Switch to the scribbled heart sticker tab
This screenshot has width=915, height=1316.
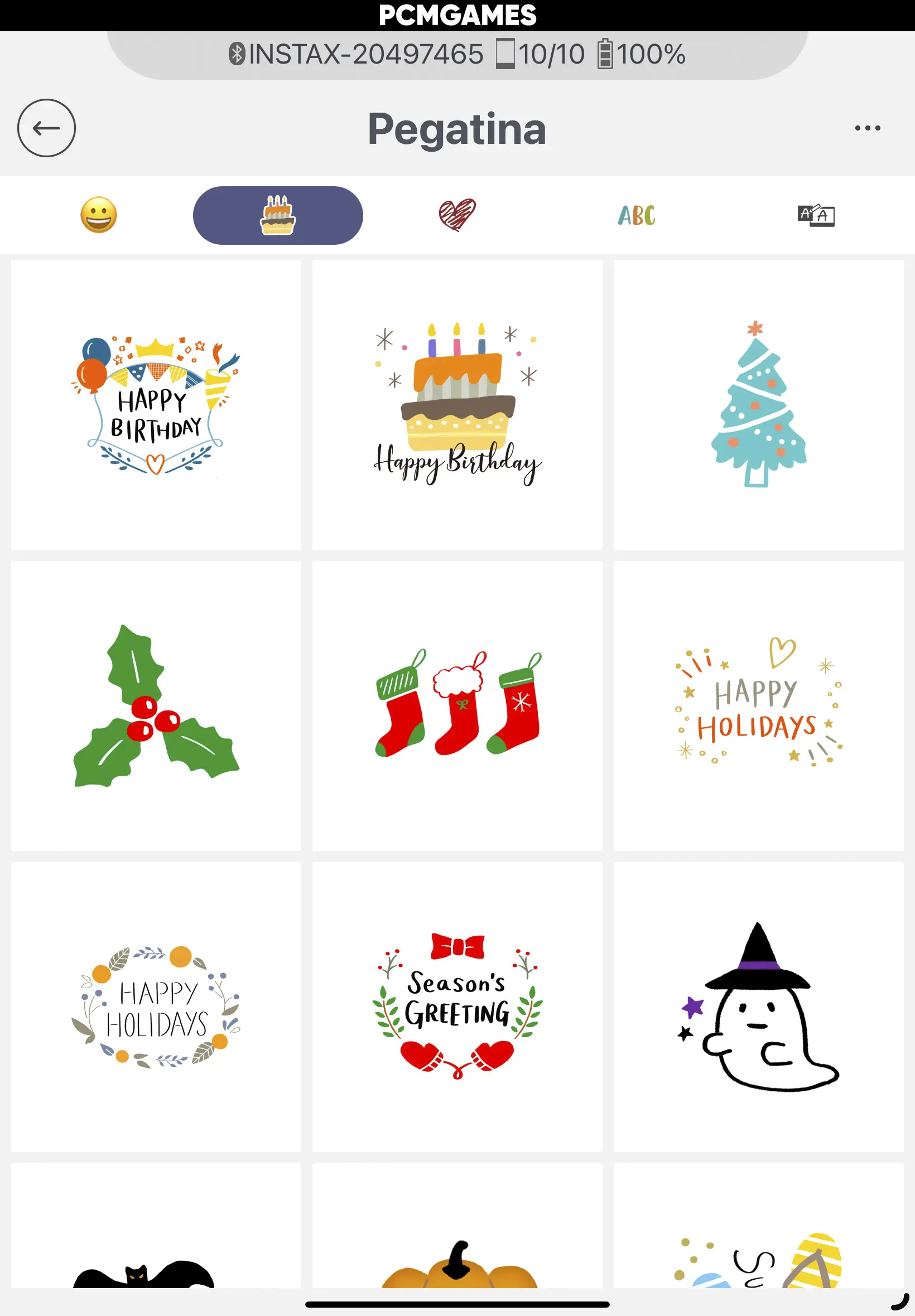tap(457, 215)
